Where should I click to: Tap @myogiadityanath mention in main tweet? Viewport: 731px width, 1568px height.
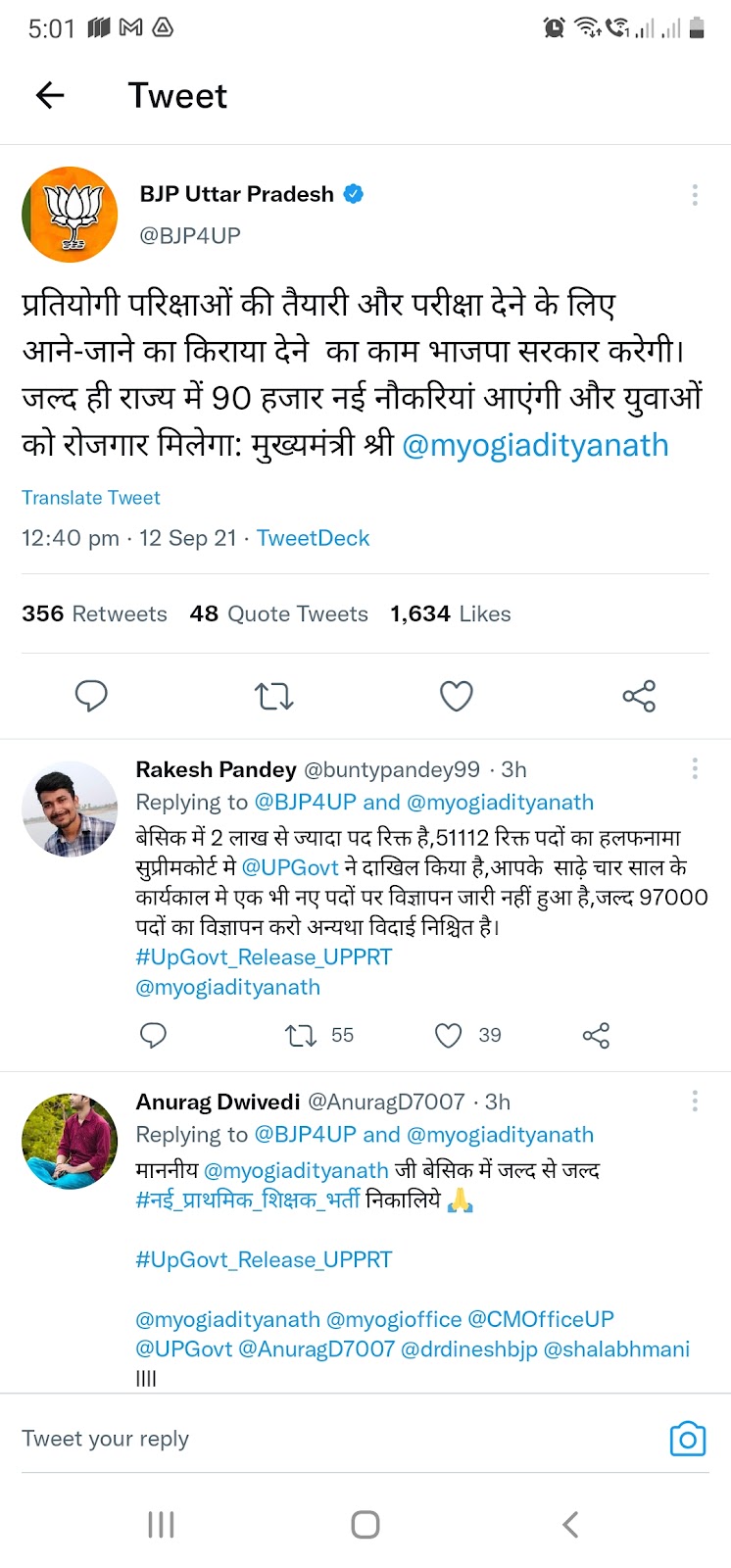tap(535, 445)
